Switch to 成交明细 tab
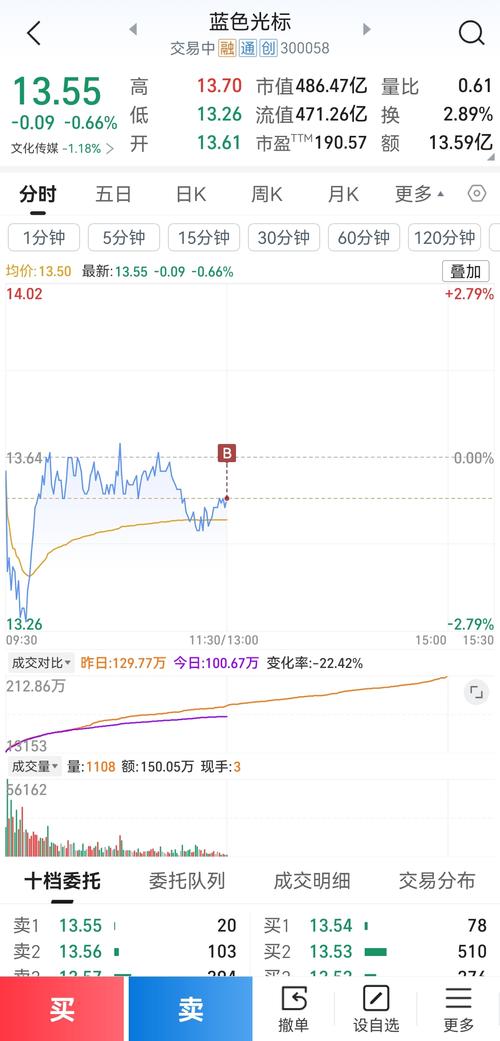Image resolution: width=500 pixels, height=1041 pixels. click(311, 881)
